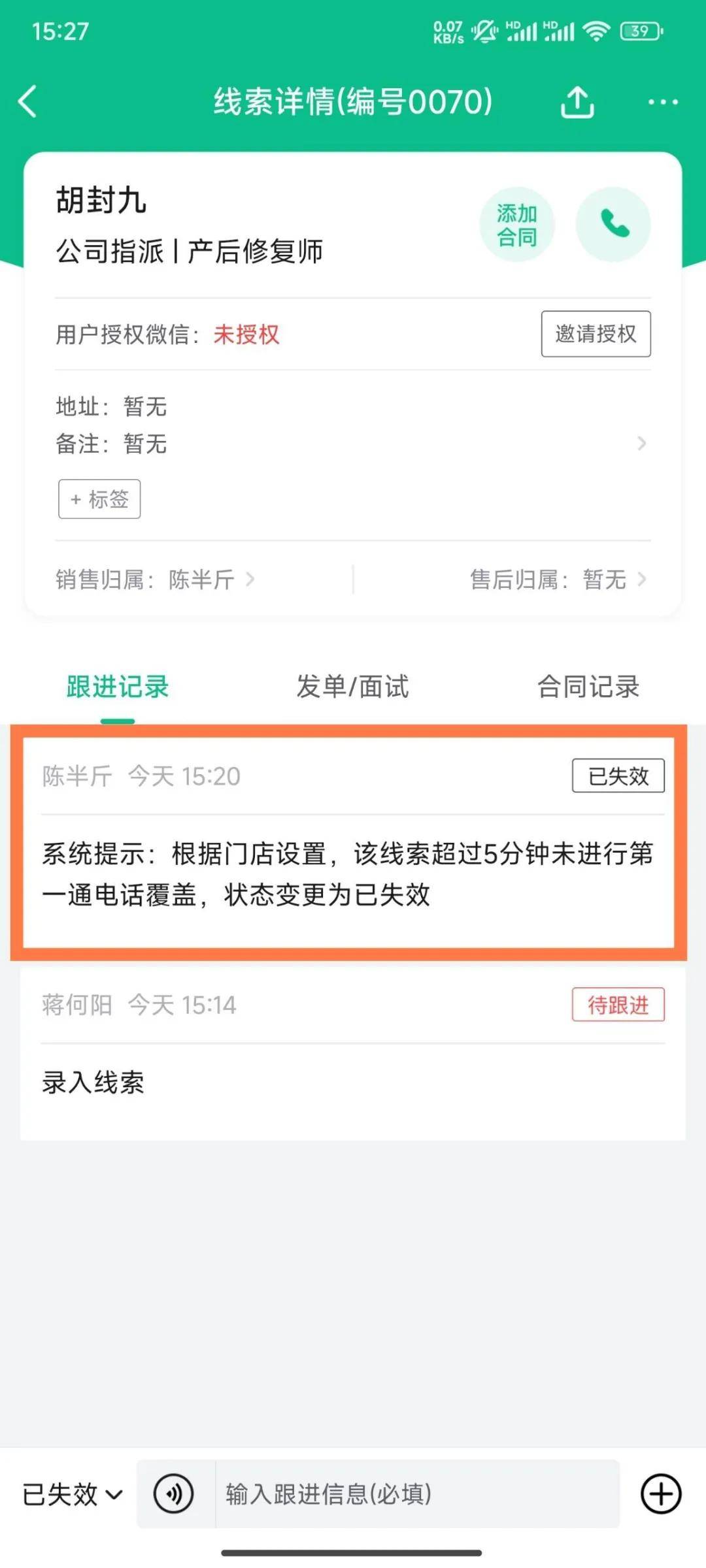The height and width of the screenshot is (1568, 706).
Task: Tap 添加合同 to add a contract
Action: (x=516, y=225)
